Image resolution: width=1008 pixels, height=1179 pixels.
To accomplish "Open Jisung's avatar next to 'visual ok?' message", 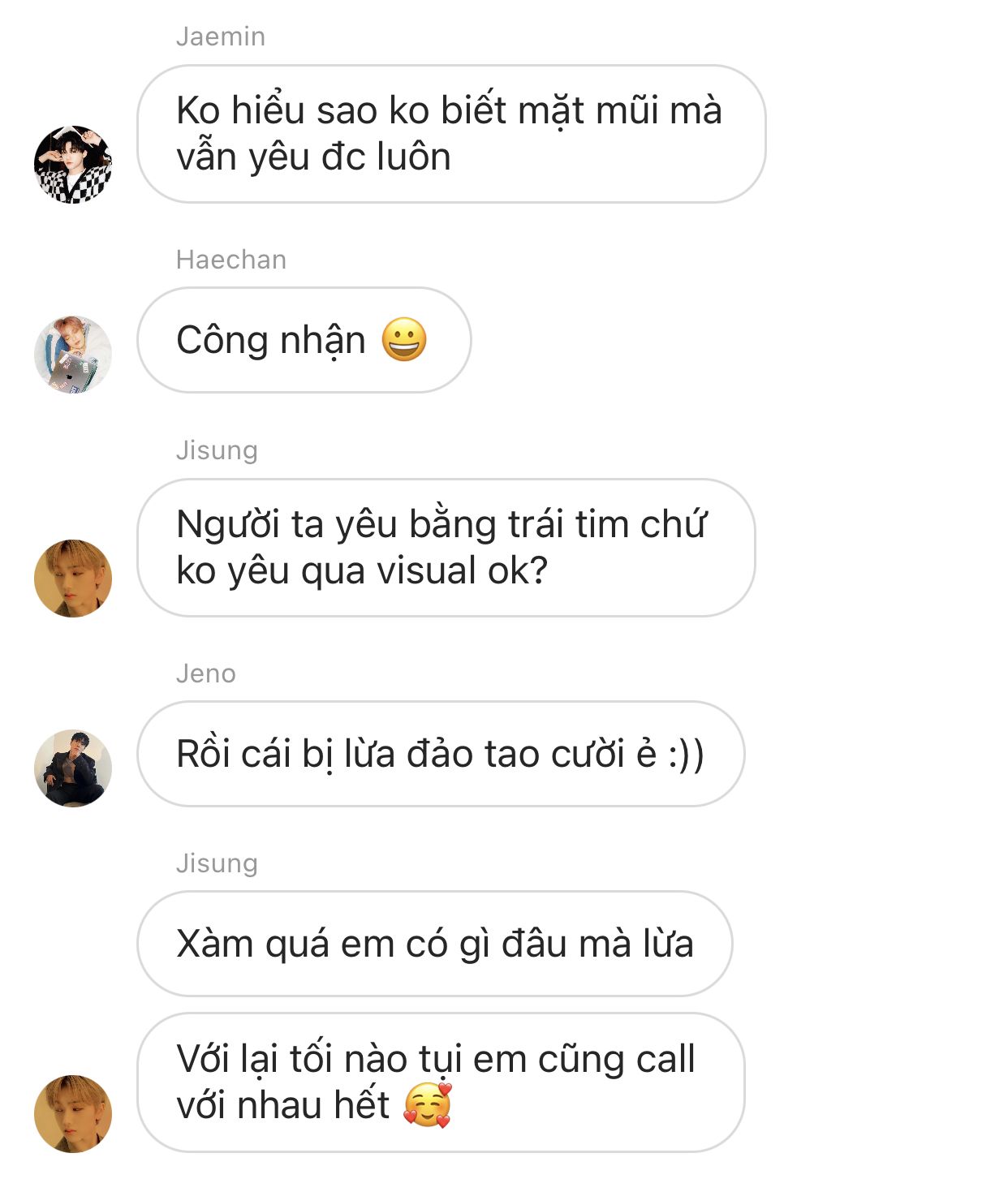I will [73, 578].
